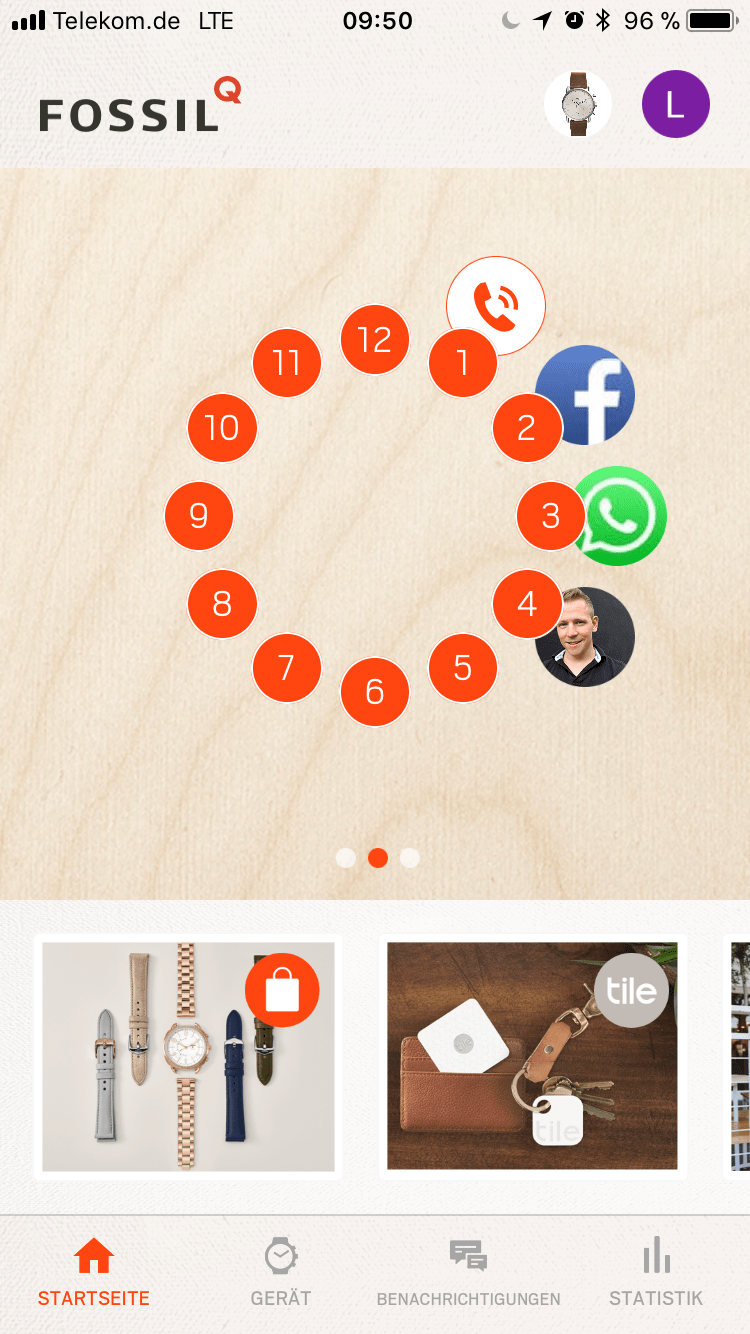Choose hour slot 11 on the dial
Viewport: 750px width, 1334px height.
tap(287, 362)
